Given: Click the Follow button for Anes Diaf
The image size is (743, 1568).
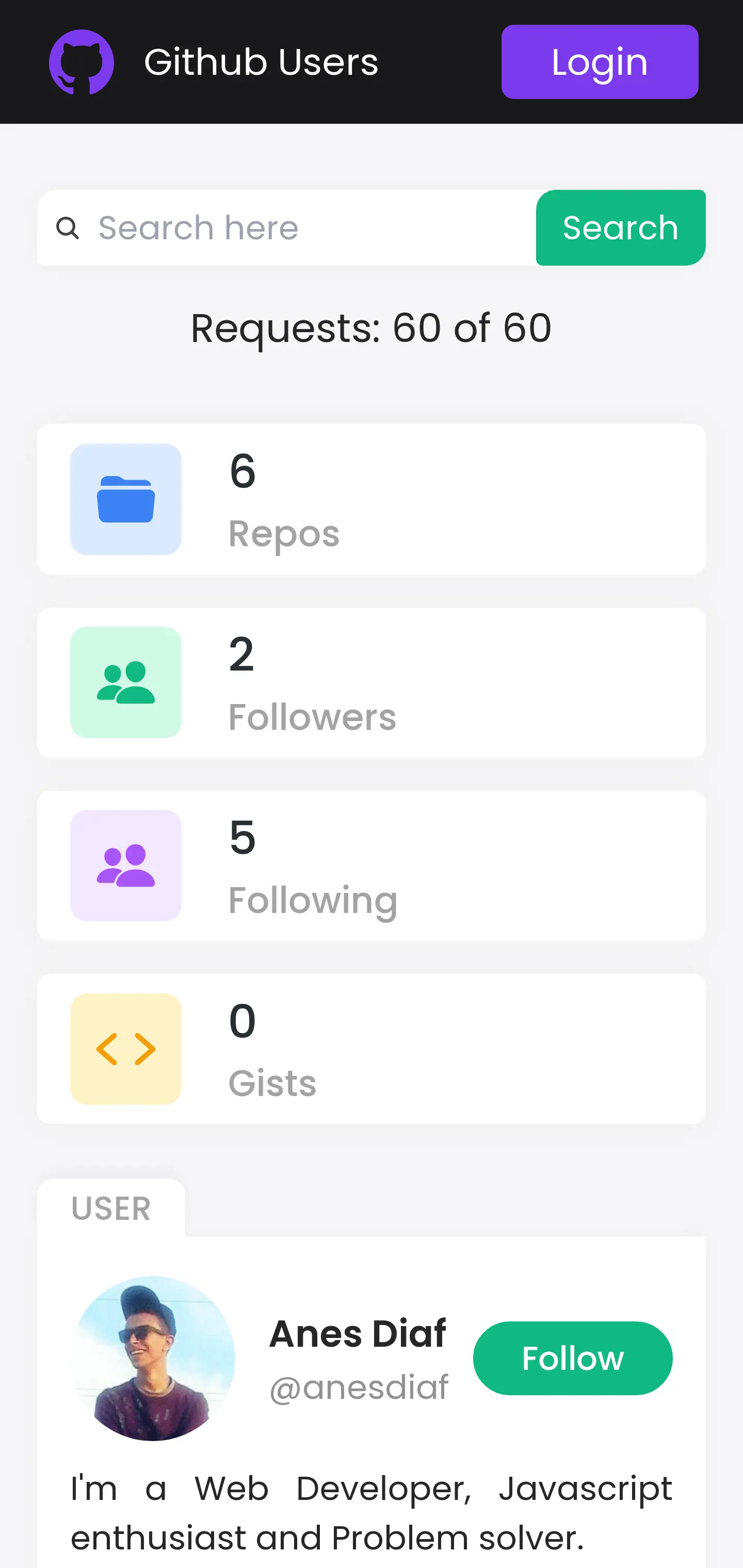Looking at the screenshot, I should pos(573,1358).
